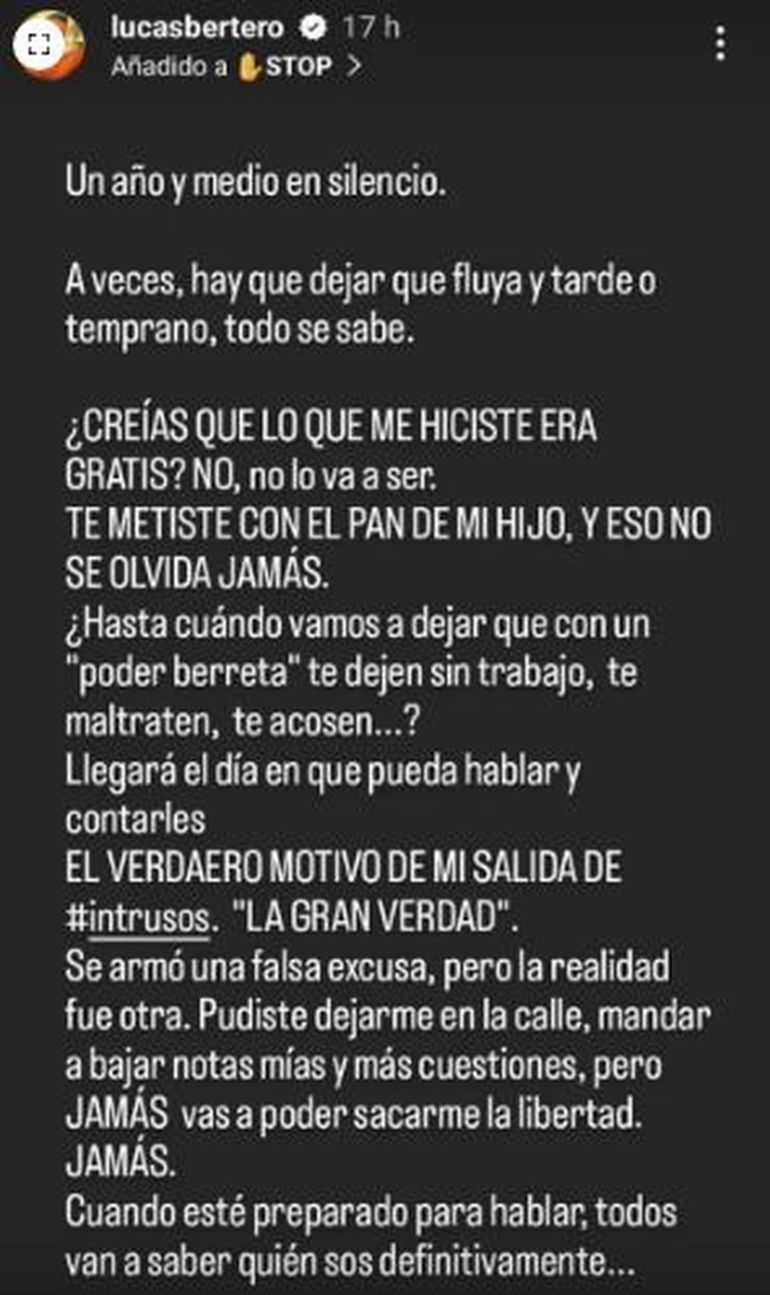Open the story overflow menu
Screen dimensions: 770x1295
[x=720, y=43]
